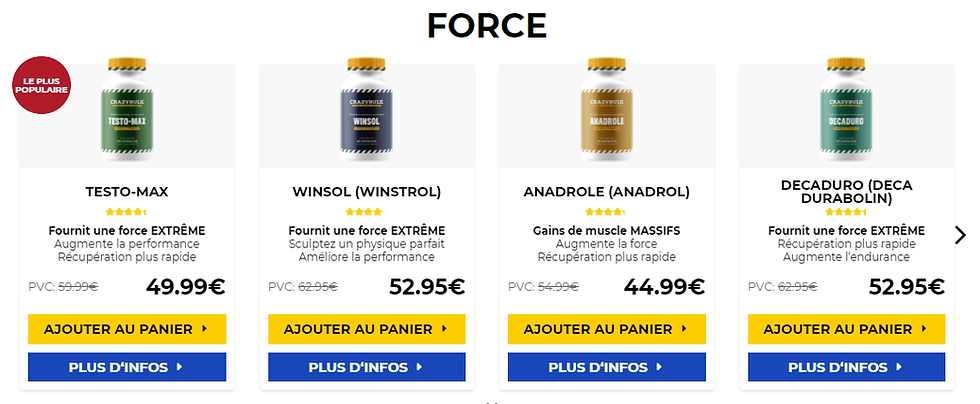Show more info on Anadrole
The width and height of the screenshot is (980, 404).
click(x=607, y=367)
